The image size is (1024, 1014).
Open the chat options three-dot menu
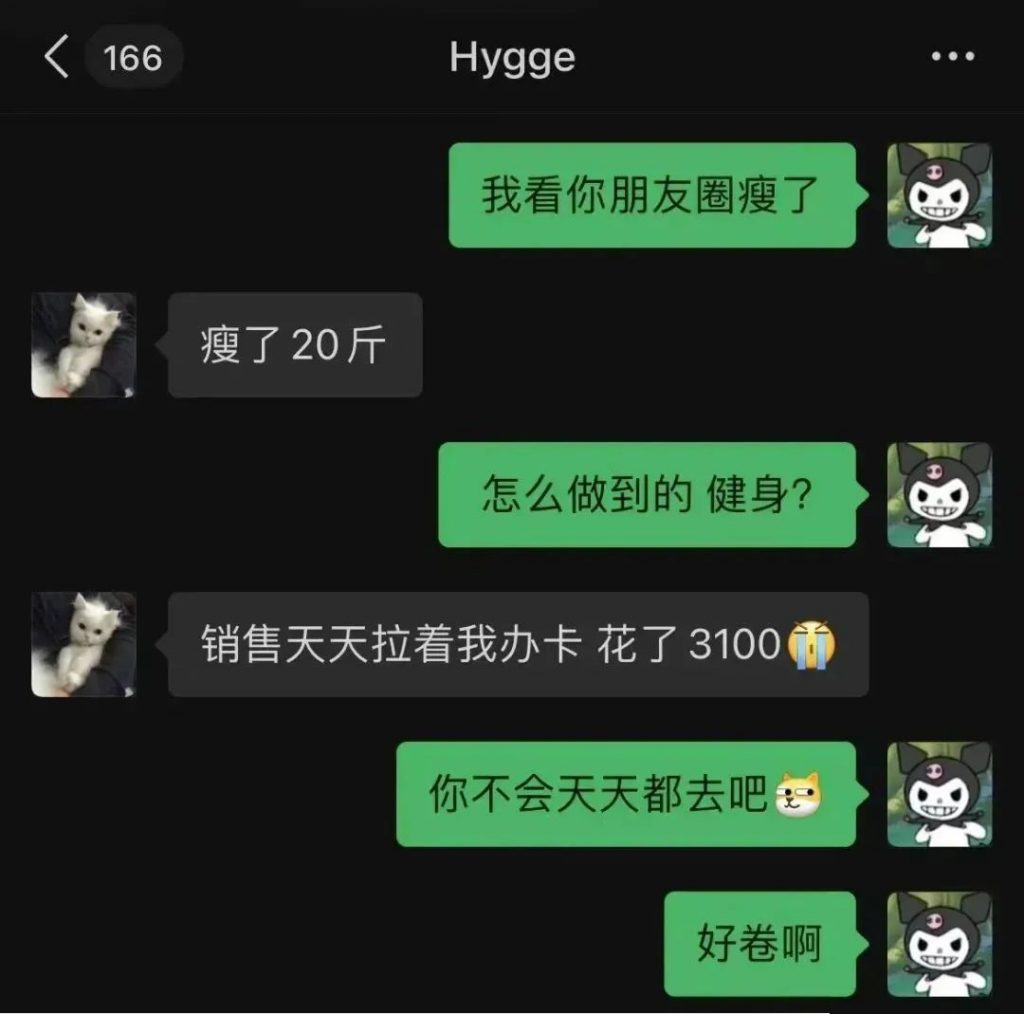pyautogui.click(x=952, y=57)
